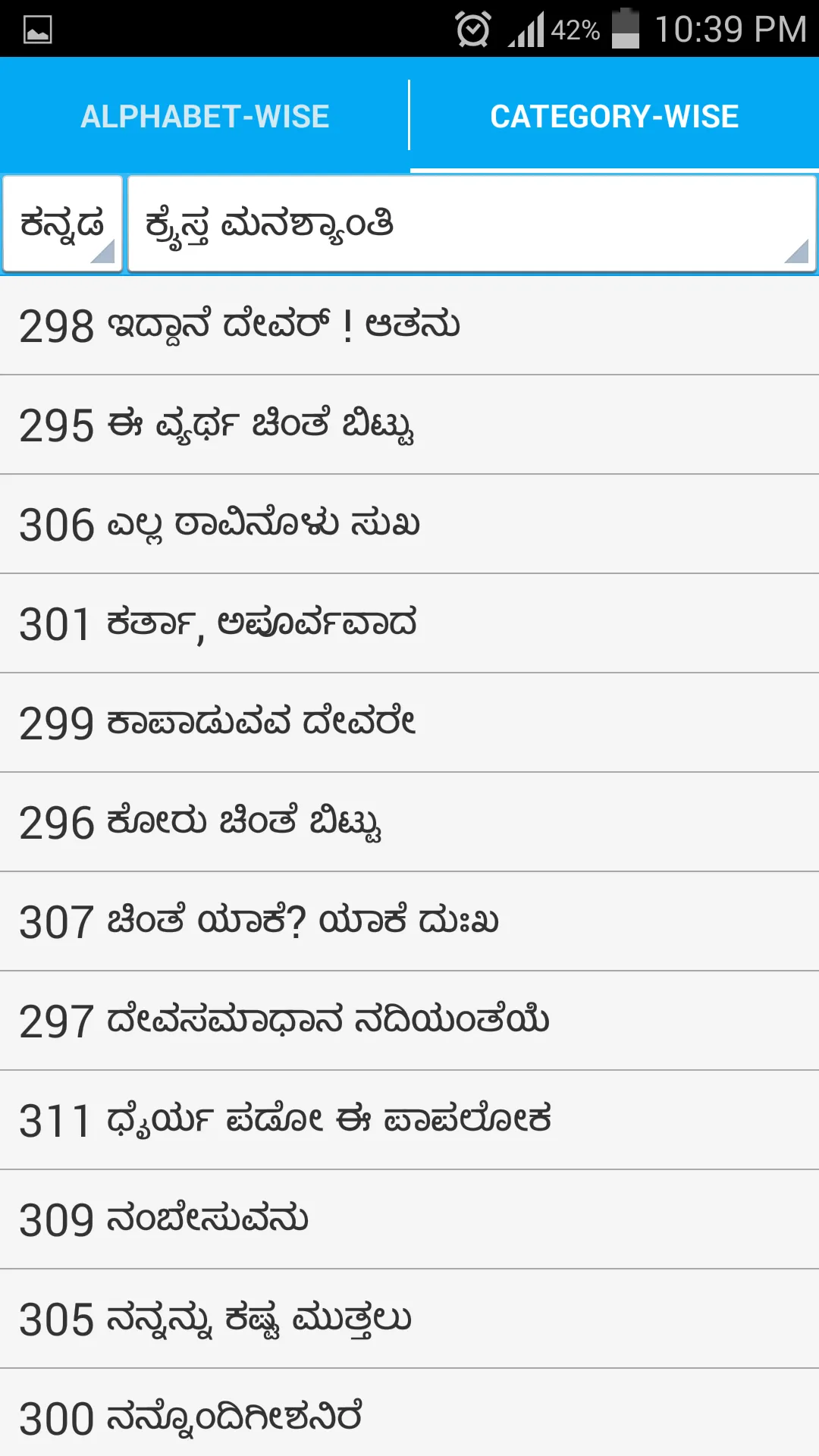Open hymn 295 ಈ ವ್ಯರ್ಥ ಚಿಂತೆ ಬಿಟ್ಟು
Image resolution: width=819 pixels, height=1456 pixels.
(x=409, y=425)
